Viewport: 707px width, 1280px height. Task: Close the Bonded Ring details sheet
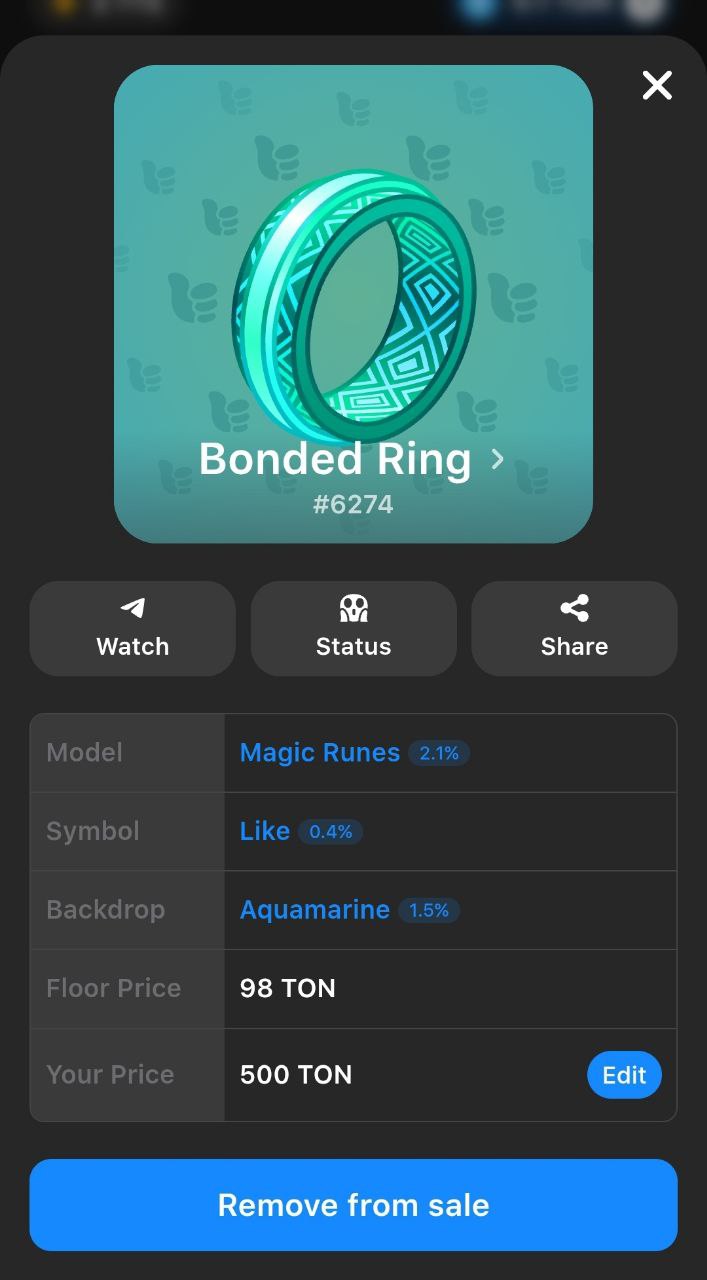coord(657,86)
